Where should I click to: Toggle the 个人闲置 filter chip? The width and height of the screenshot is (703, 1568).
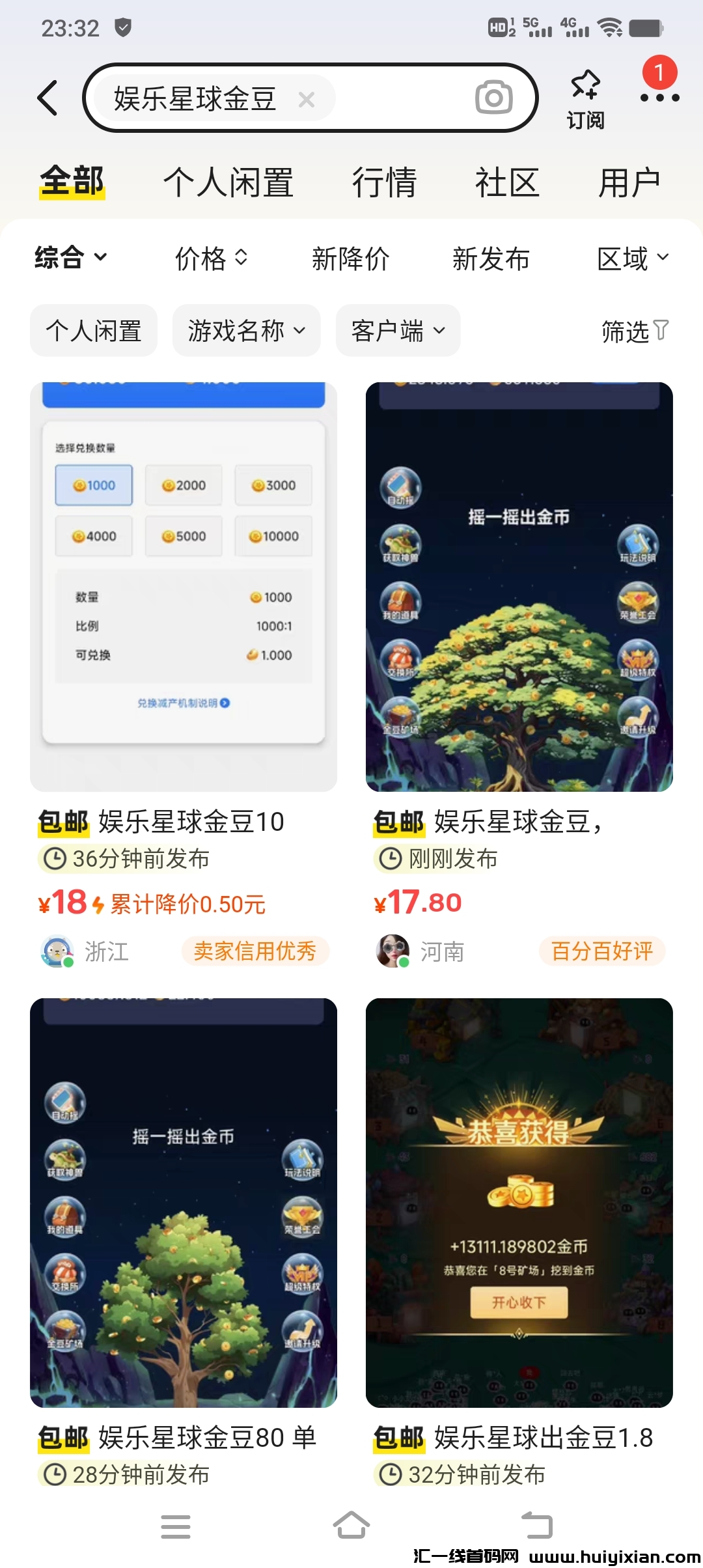point(93,331)
